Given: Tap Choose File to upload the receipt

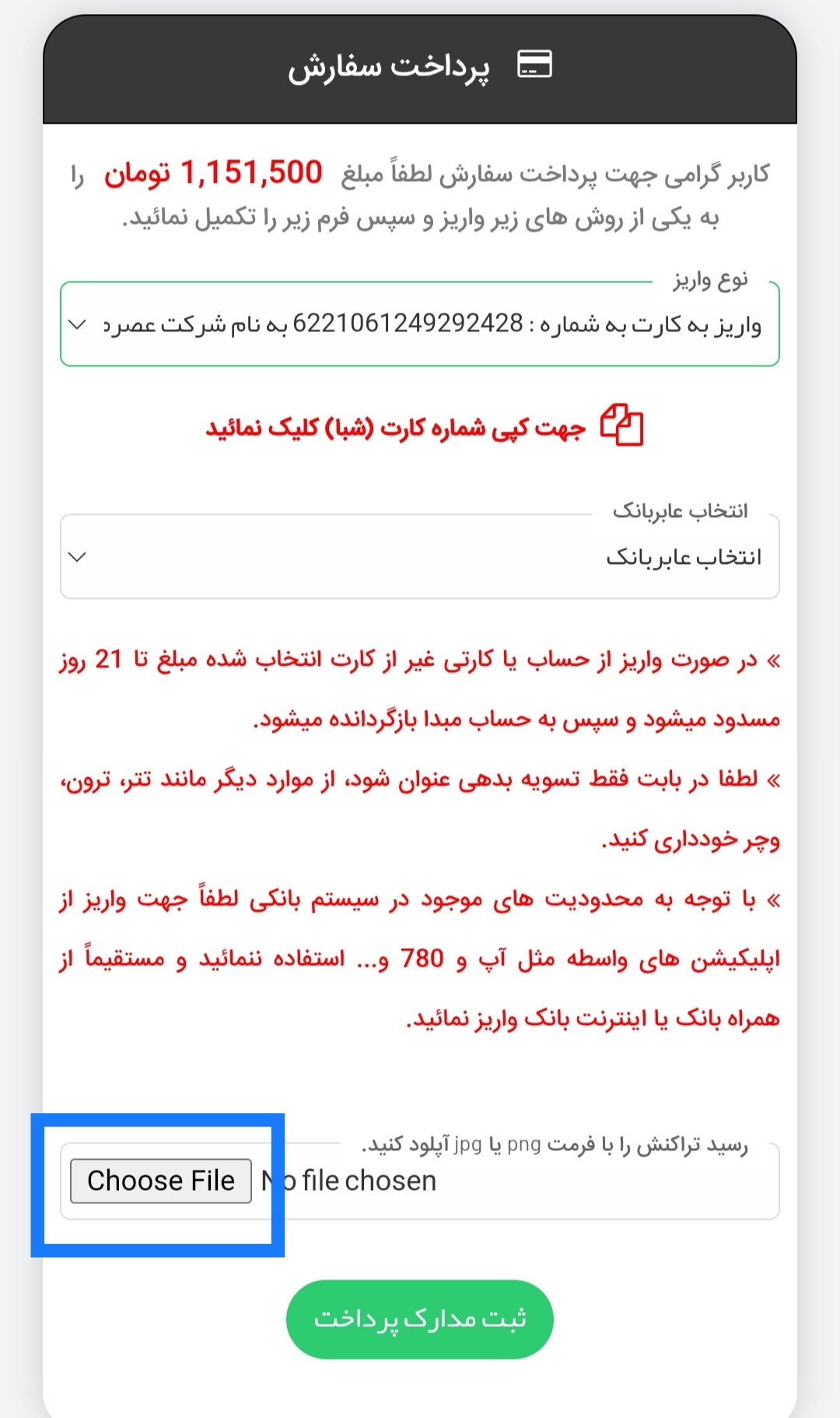Looking at the screenshot, I should point(161,1181).
